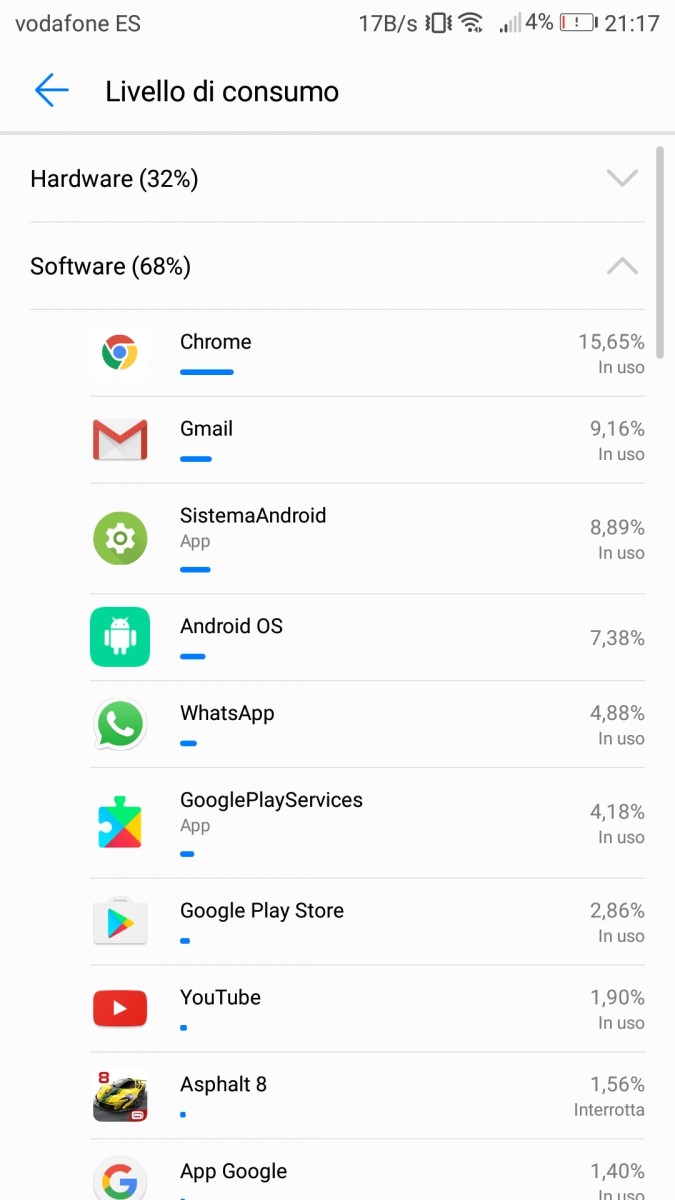
Task: Expand the Hardware (32%) section
Action: pyautogui.click(x=335, y=179)
